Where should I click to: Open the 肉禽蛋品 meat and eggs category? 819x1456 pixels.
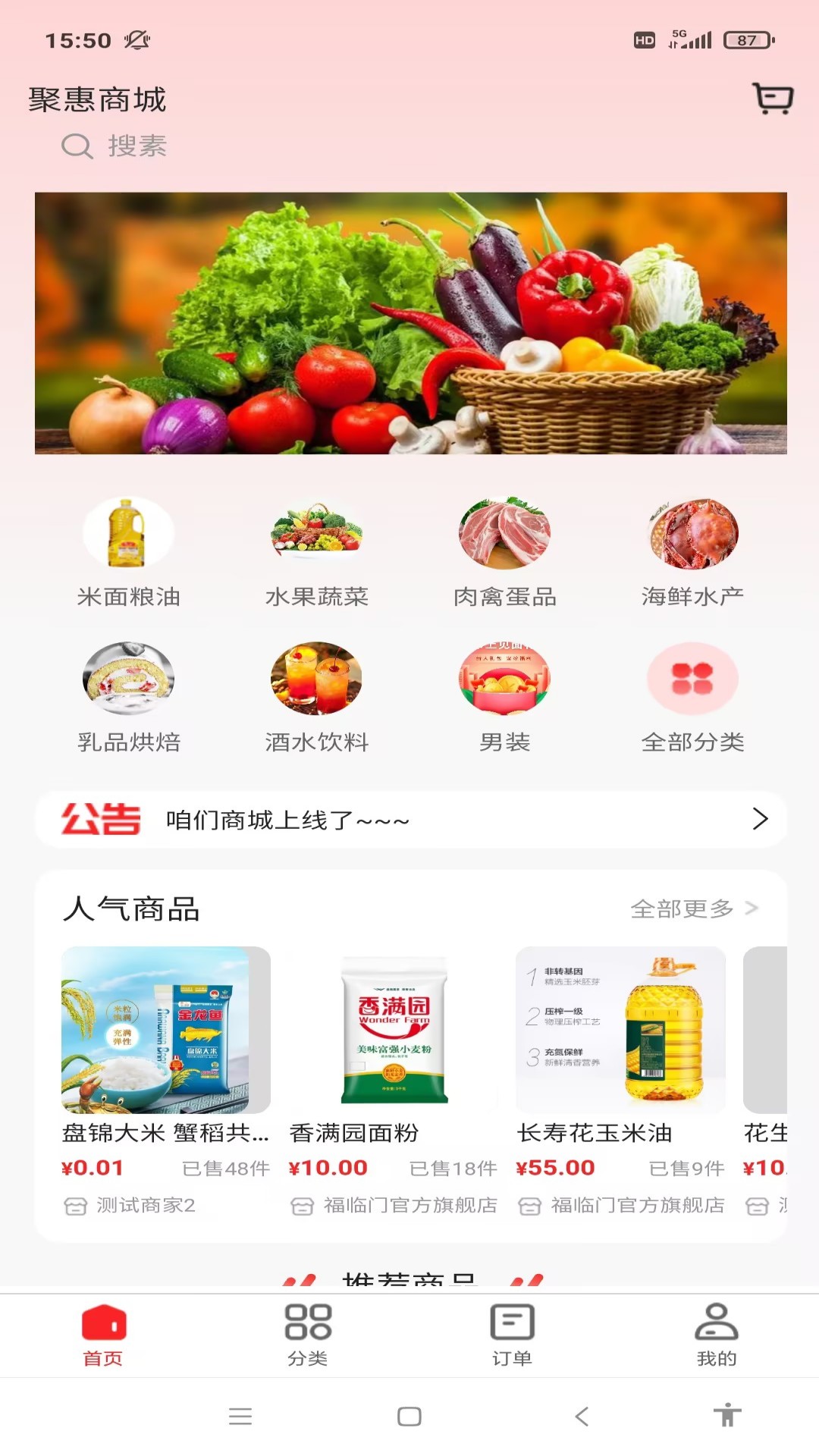coord(505,551)
